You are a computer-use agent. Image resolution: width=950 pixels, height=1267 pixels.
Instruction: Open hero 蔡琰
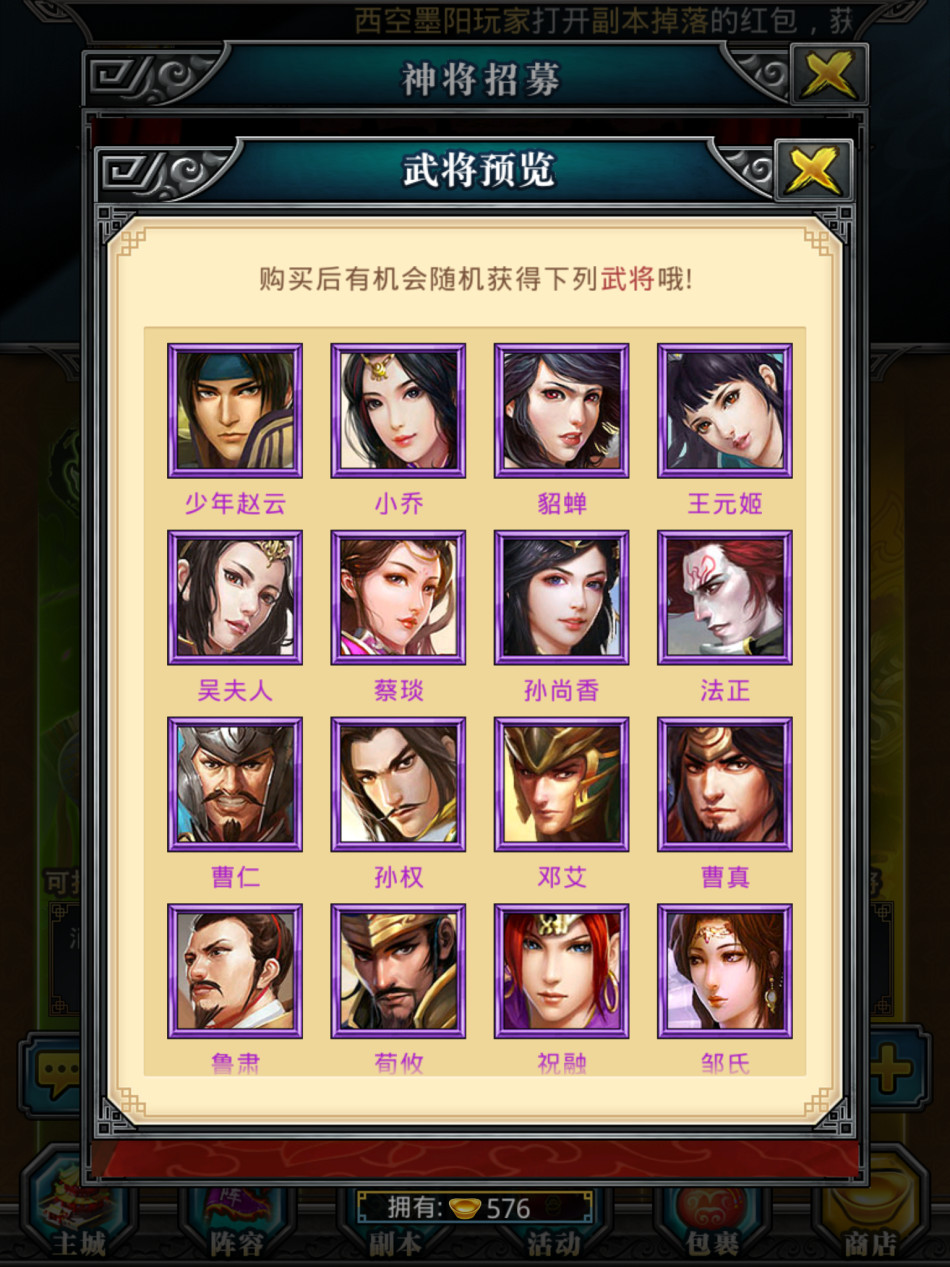point(398,597)
